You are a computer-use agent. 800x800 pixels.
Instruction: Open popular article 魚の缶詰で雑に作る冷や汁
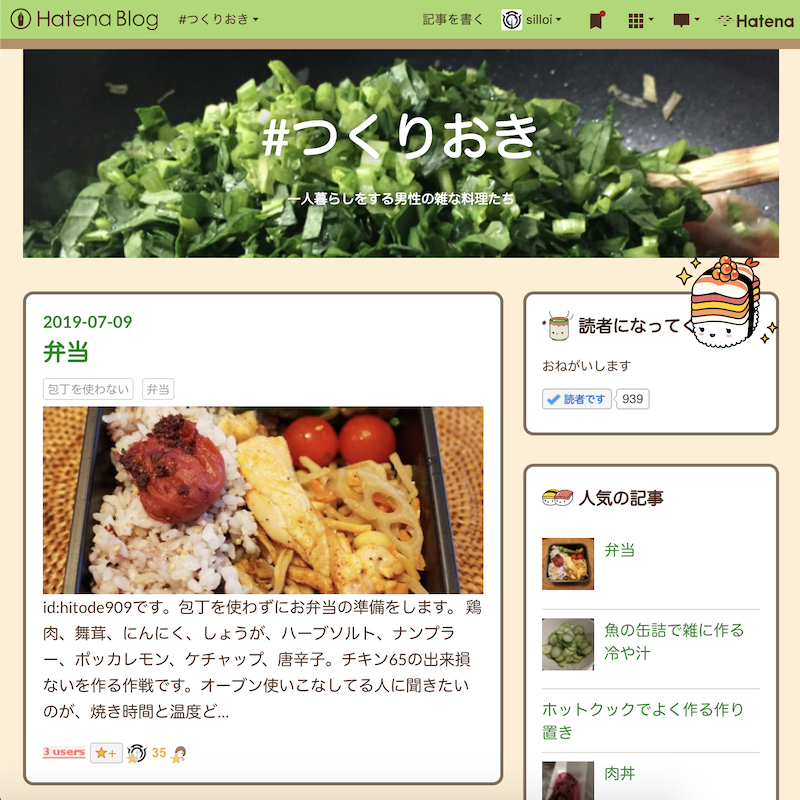(674, 641)
